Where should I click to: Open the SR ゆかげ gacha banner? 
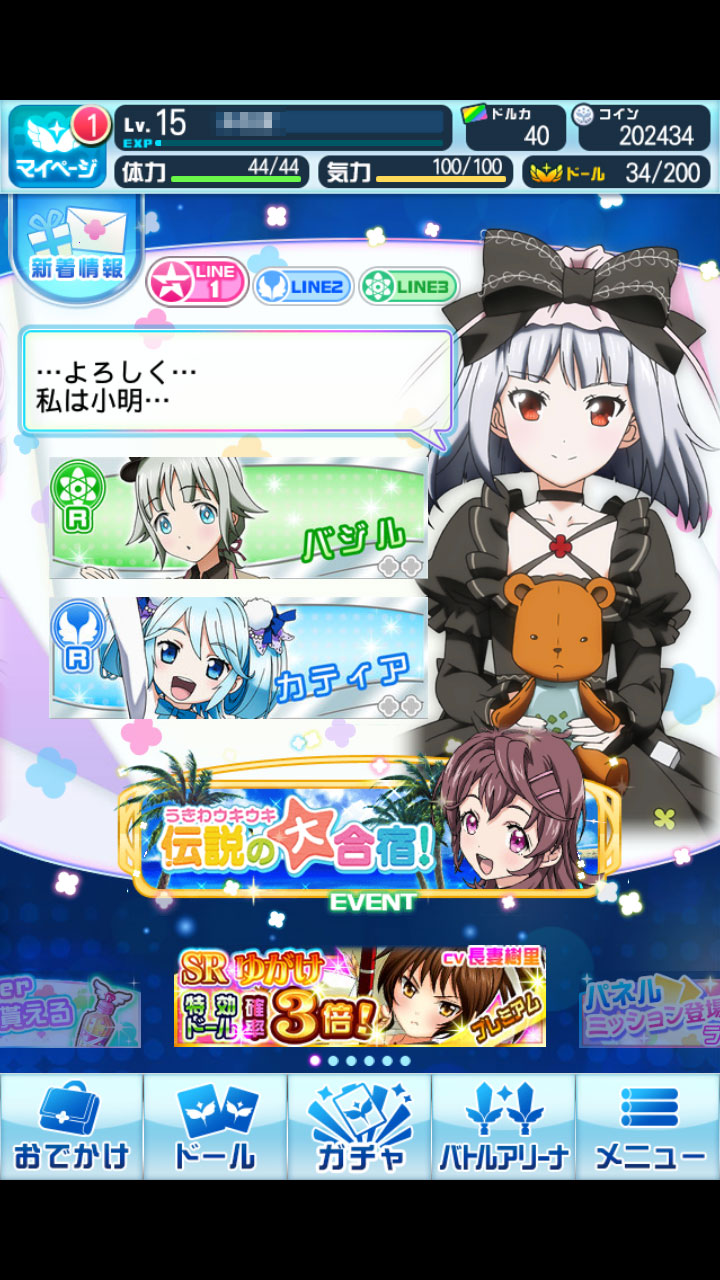click(x=360, y=997)
